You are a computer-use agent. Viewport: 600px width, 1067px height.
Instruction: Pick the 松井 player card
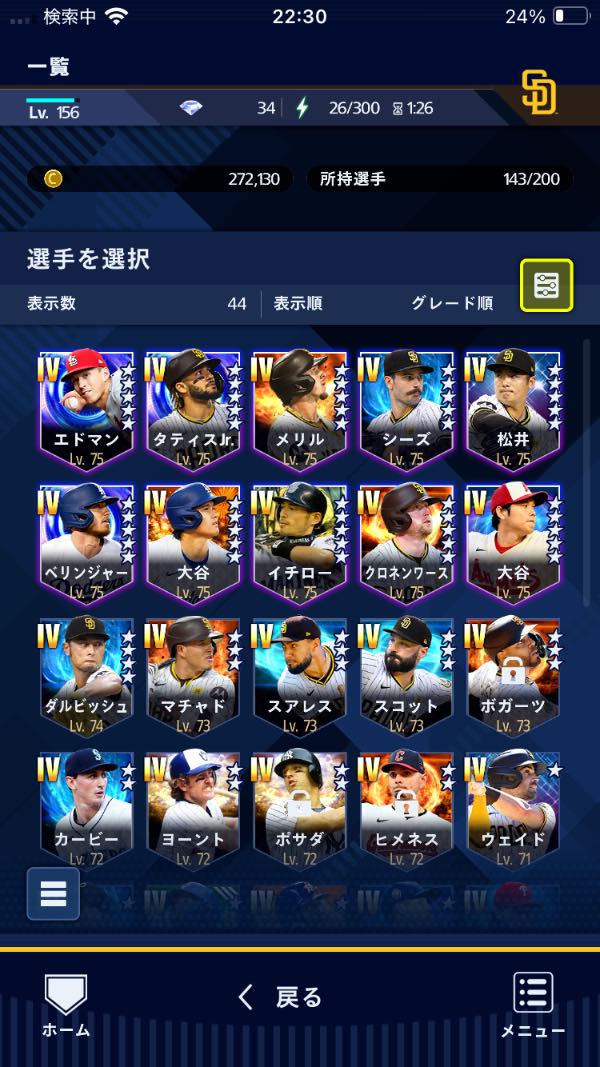pyautogui.click(x=513, y=410)
